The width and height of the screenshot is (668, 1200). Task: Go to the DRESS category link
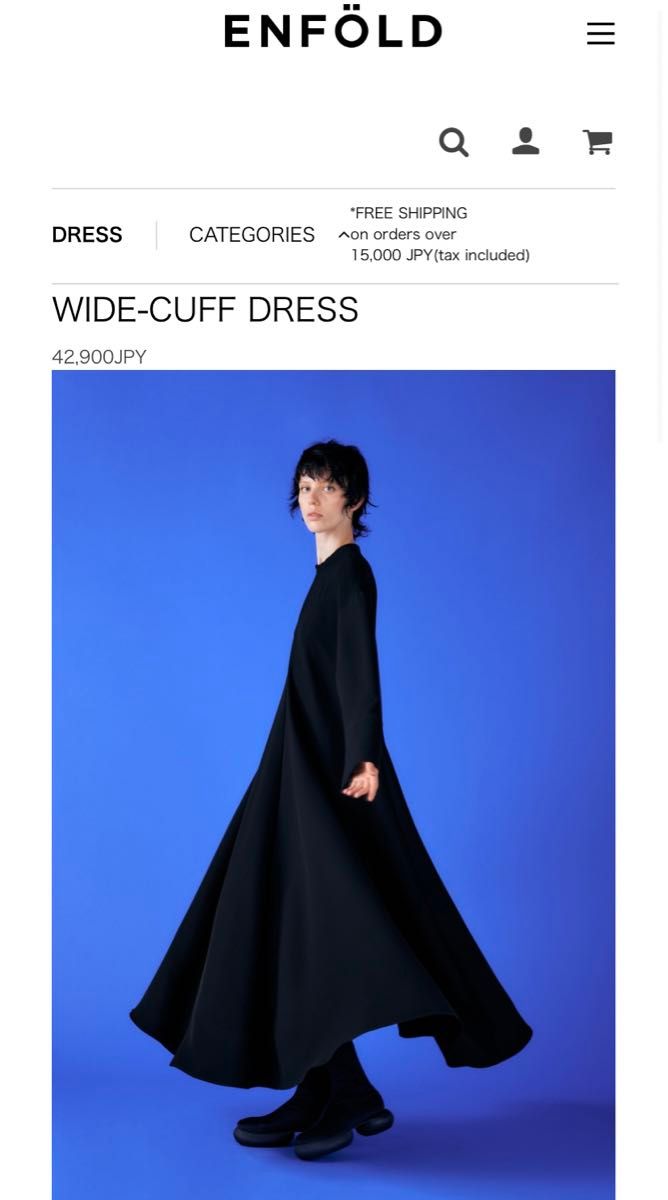87,235
